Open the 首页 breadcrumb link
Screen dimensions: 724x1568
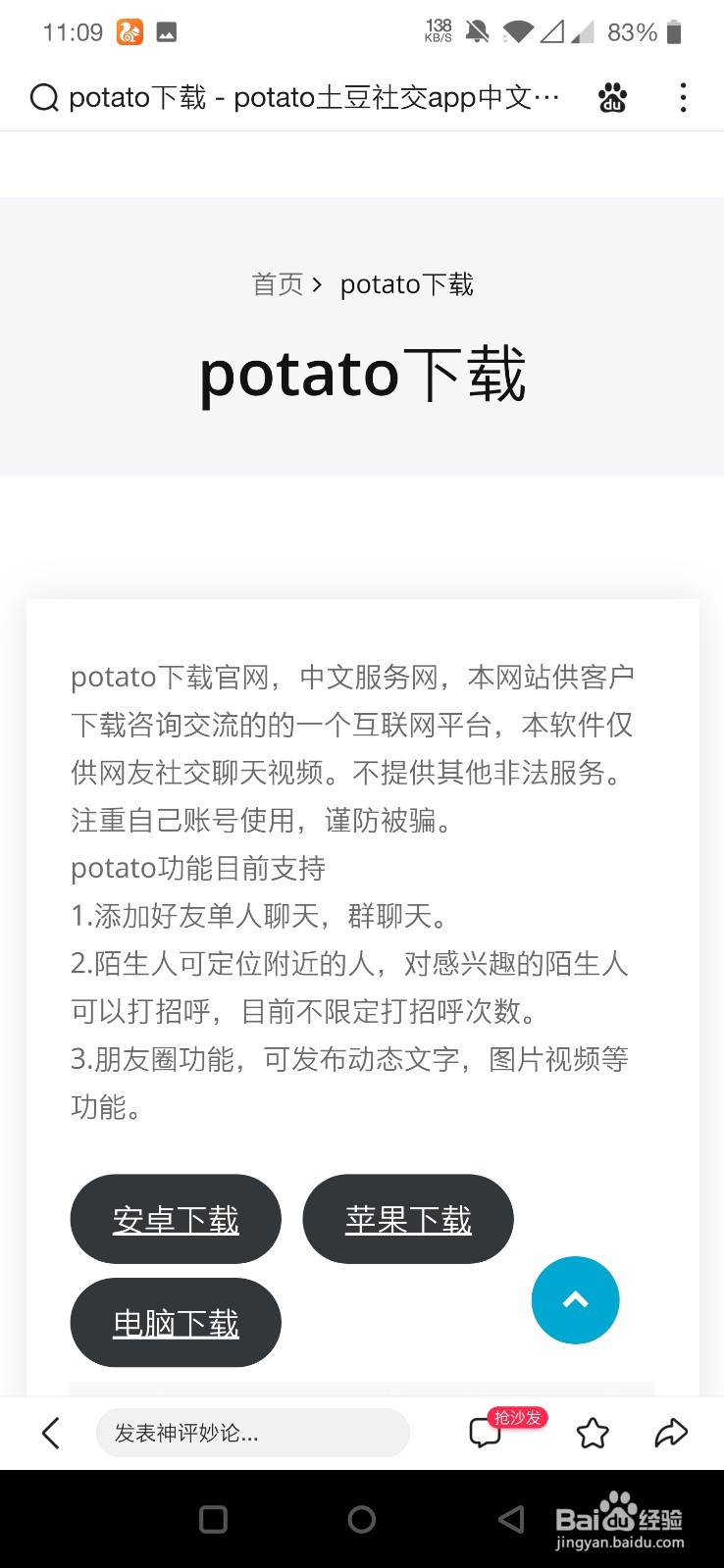(x=278, y=284)
